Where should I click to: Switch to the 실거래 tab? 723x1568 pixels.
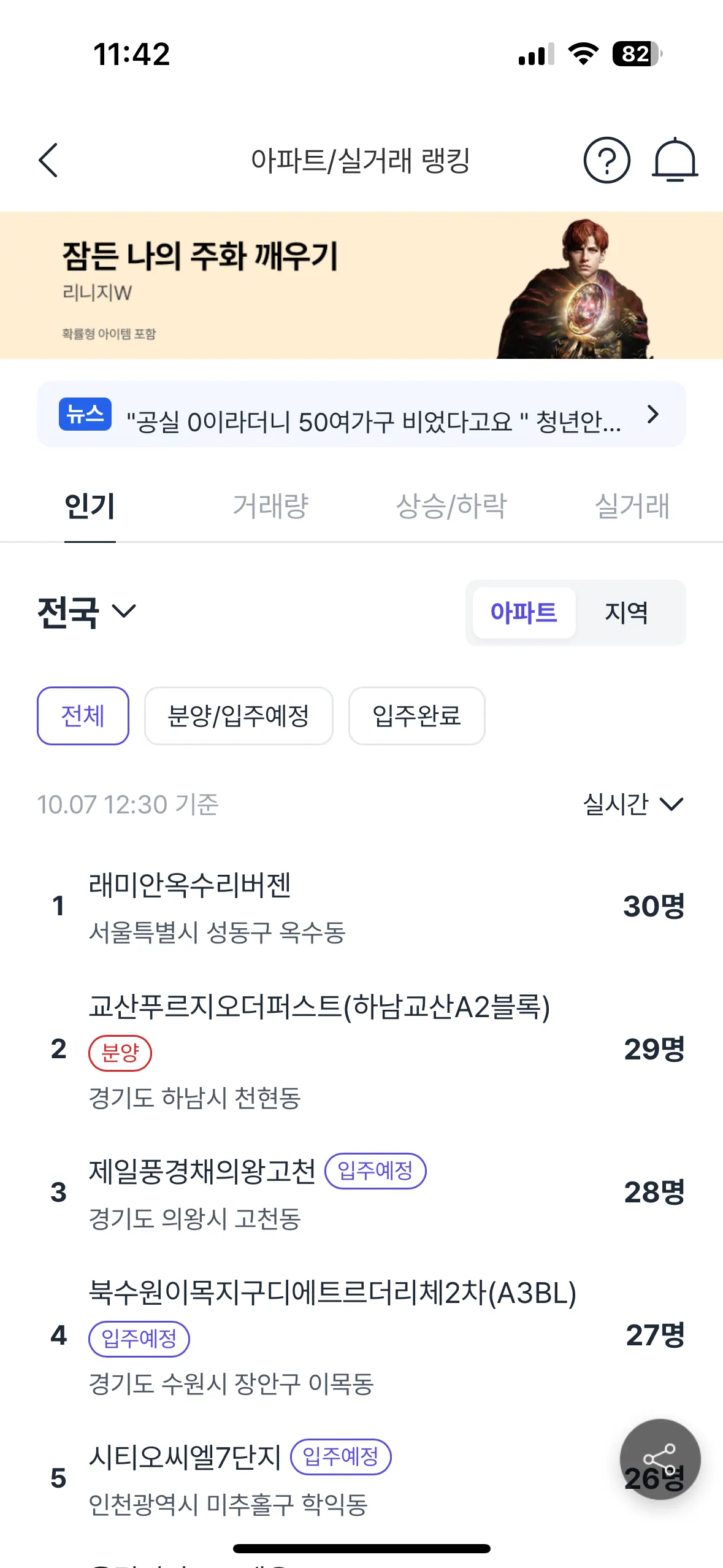click(632, 507)
